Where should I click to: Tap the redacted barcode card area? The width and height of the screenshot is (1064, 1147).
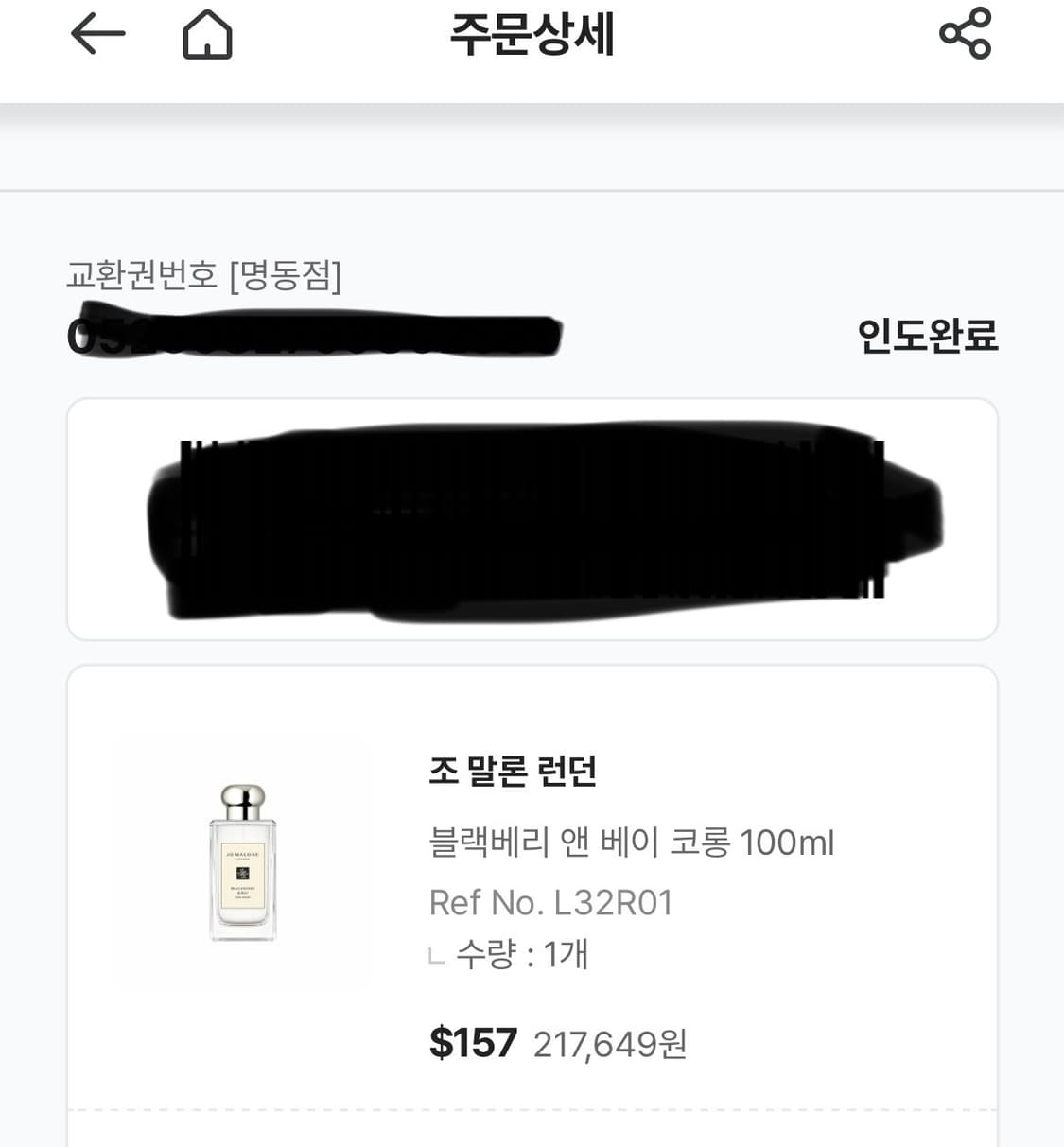532,517
